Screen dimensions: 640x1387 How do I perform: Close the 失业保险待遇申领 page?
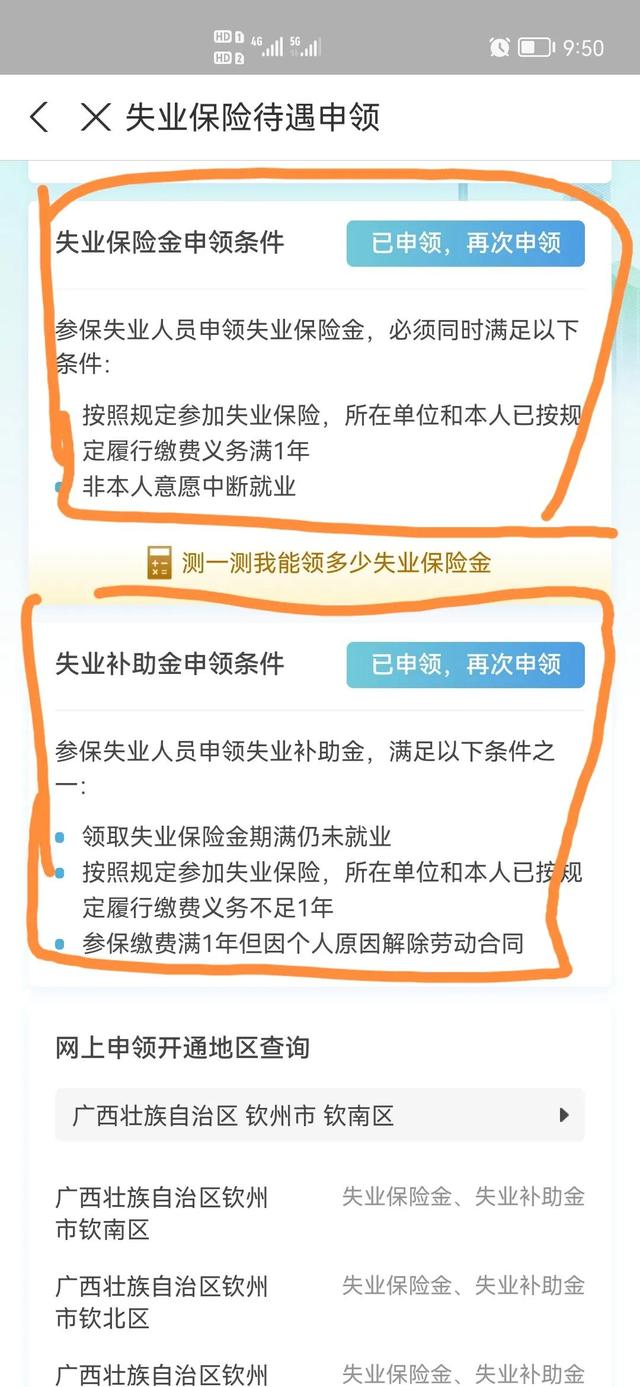(95, 118)
